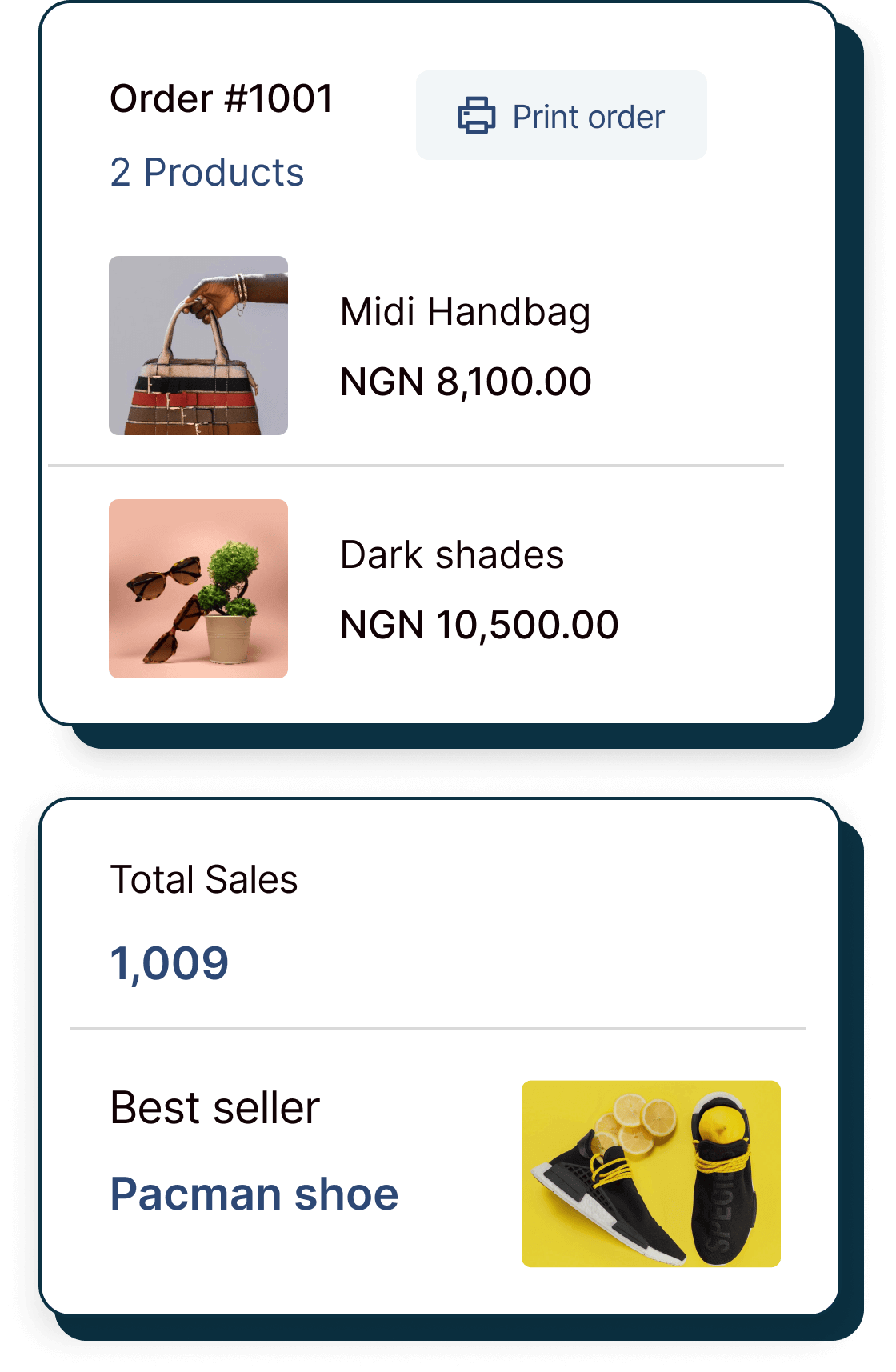Open the Pacman shoe best seller link
Screen dimensions: 896x1372
pos(254,1194)
